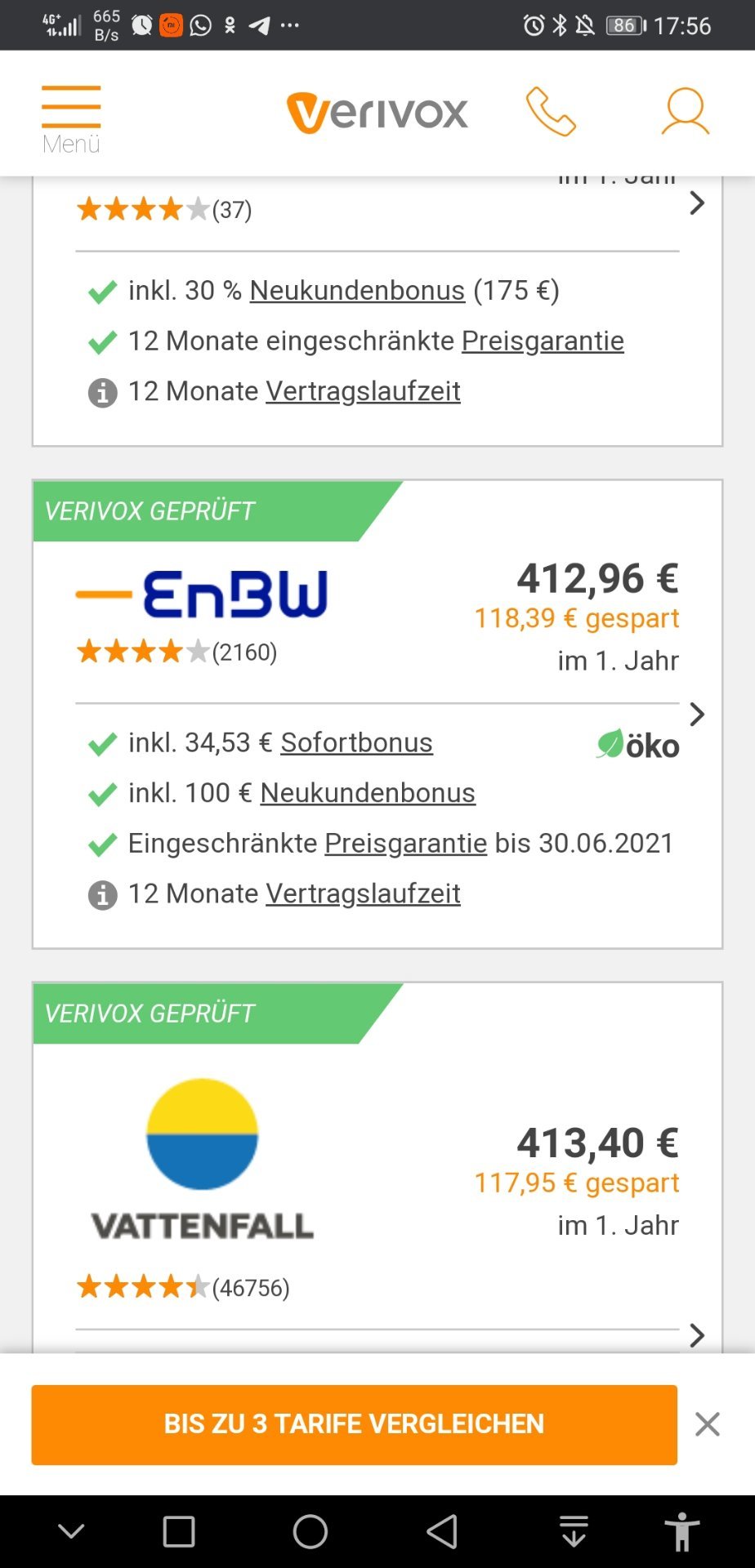Go back with the system back button
Viewport: 755px width, 1568px height.
pos(442,1531)
